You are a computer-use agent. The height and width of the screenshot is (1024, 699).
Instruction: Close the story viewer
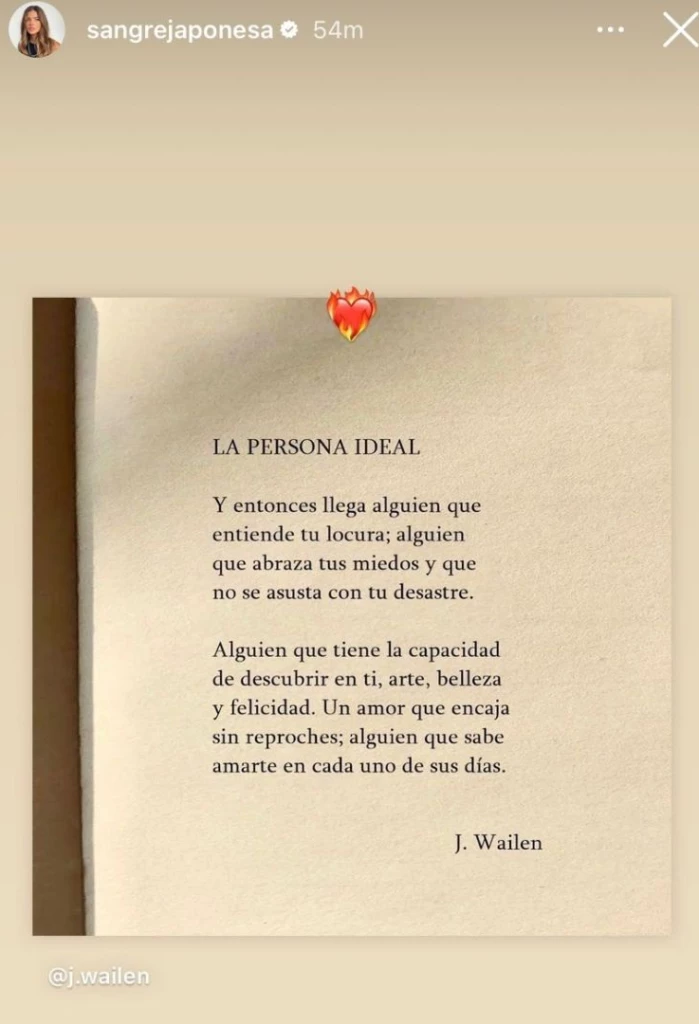pyautogui.click(x=679, y=30)
